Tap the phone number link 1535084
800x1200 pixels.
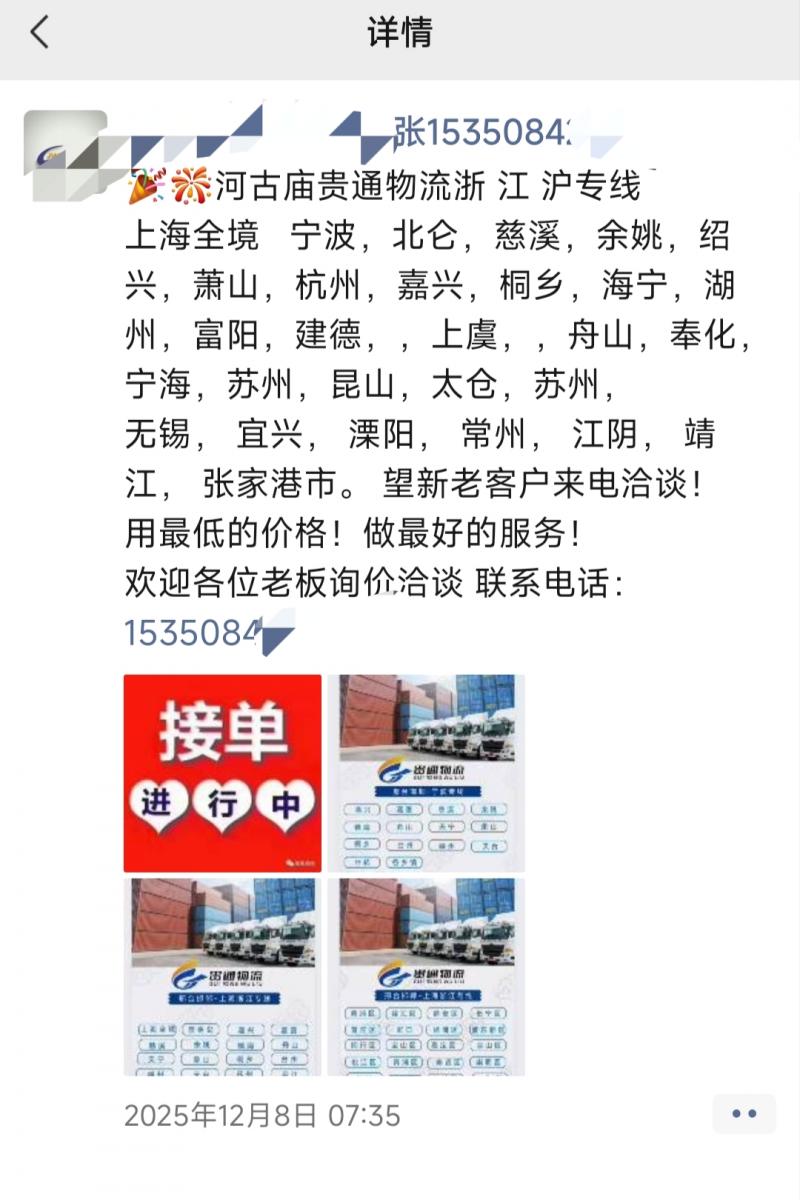[x=195, y=632]
